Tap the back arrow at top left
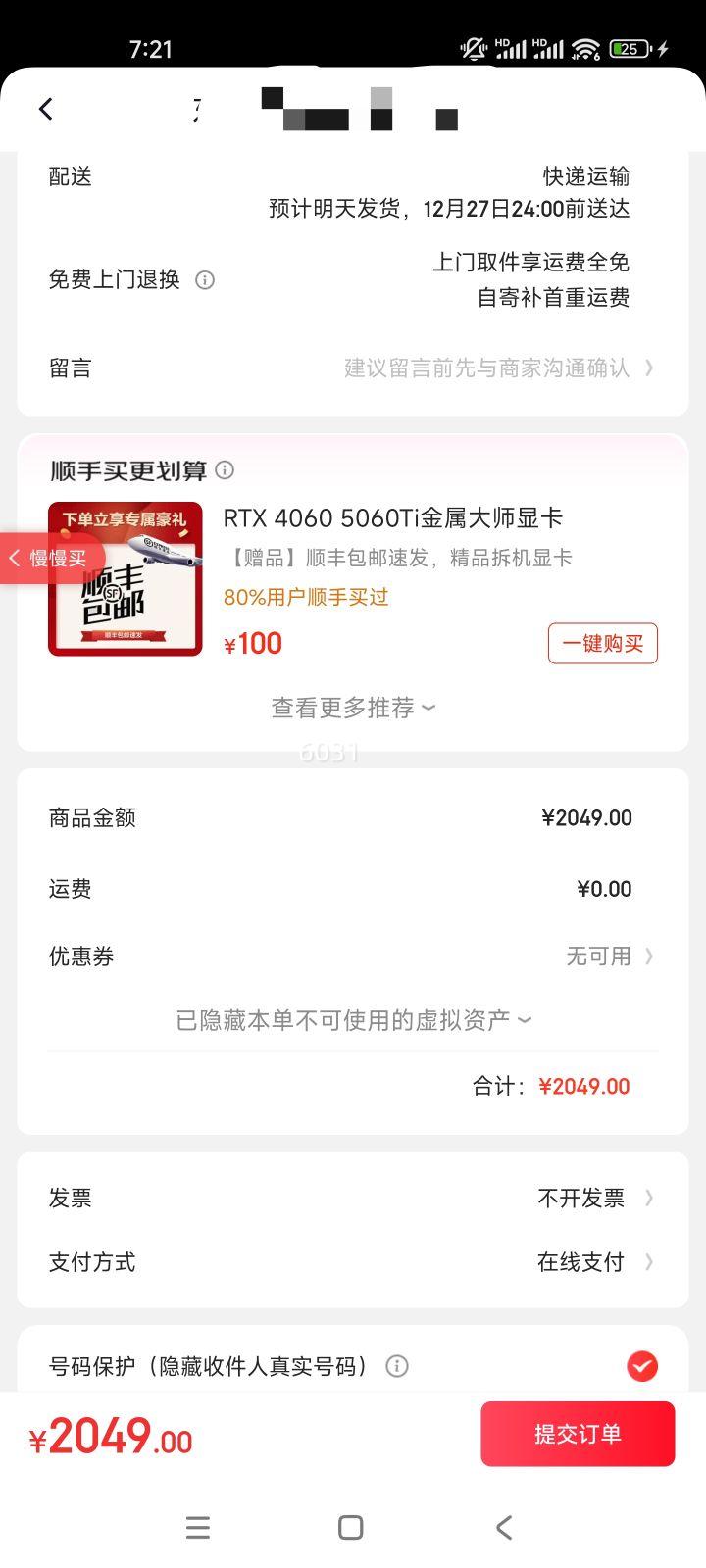The width and height of the screenshot is (706, 1568). tap(45, 109)
